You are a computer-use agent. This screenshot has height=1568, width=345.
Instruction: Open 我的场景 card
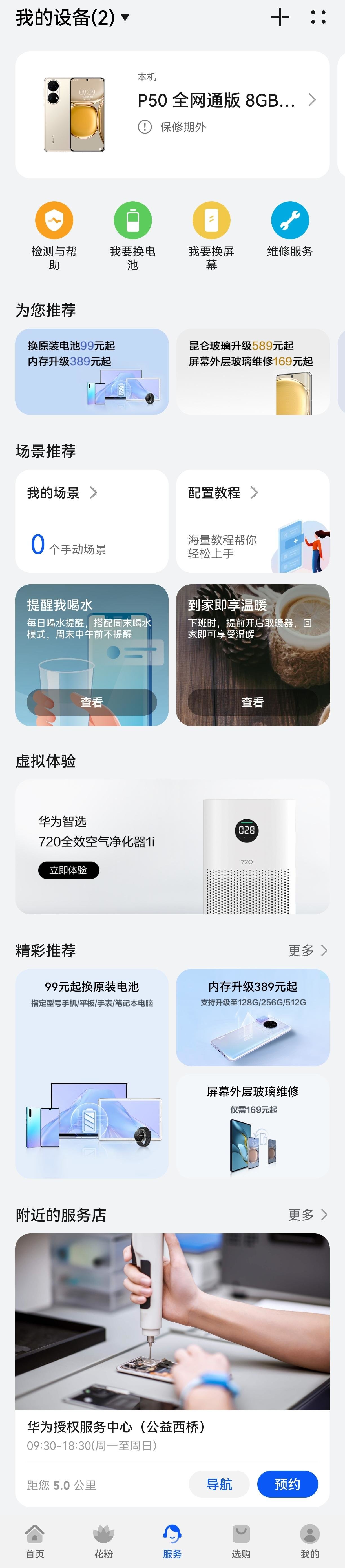point(91,520)
